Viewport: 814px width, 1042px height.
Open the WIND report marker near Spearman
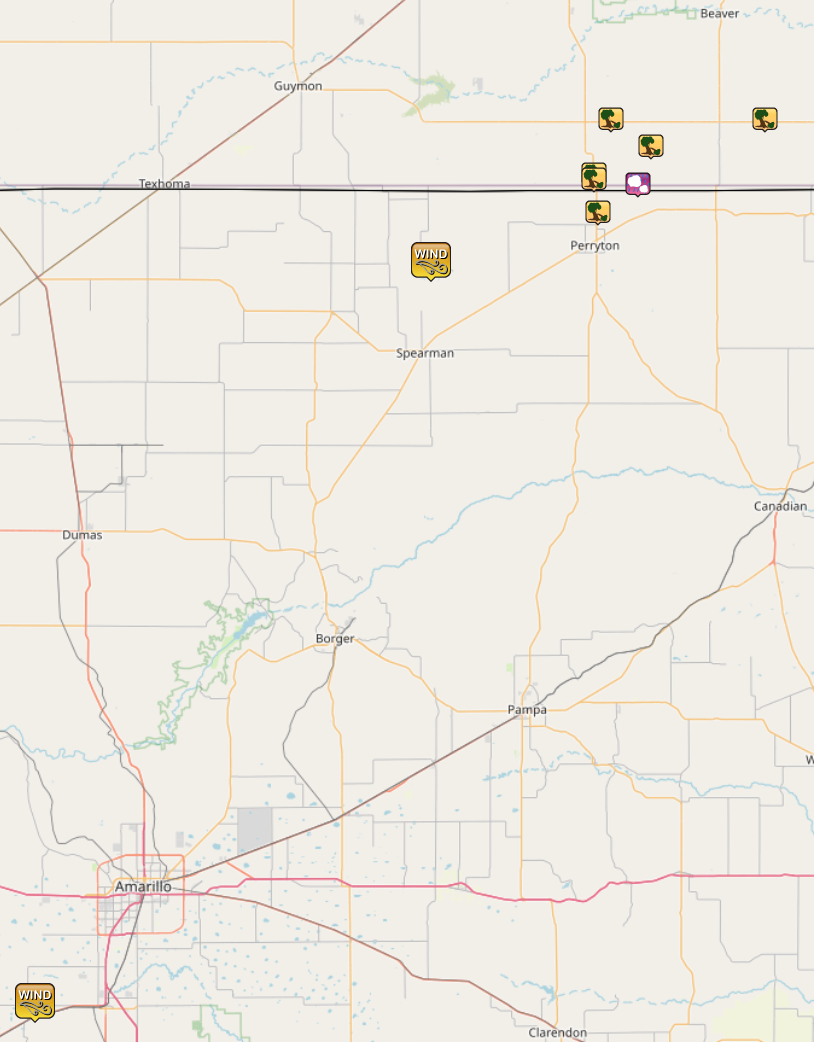pyautogui.click(x=430, y=260)
